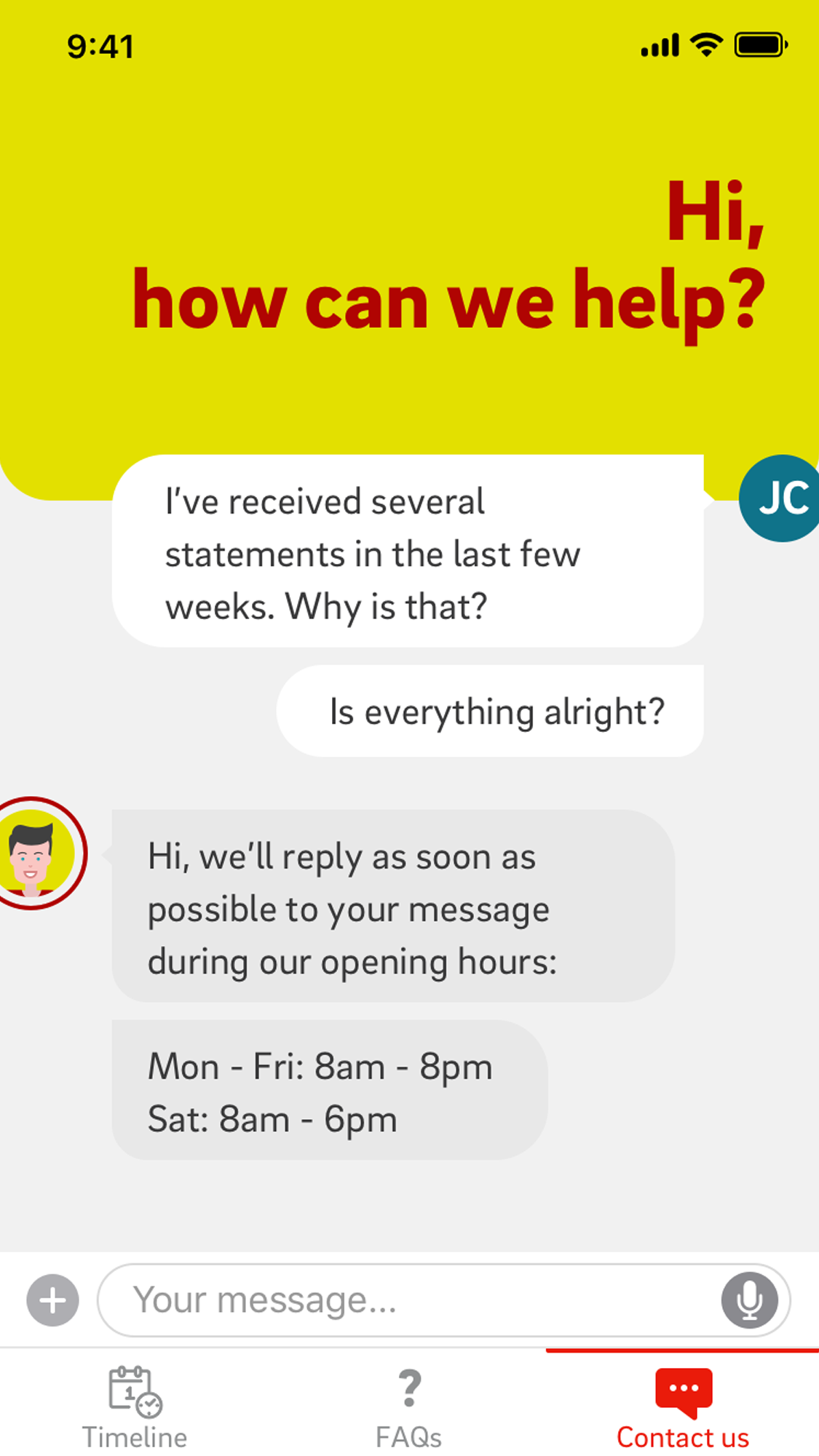Viewport: 819px width, 1456px height.
Task: Select the Contact us tab
Action: pos(682,1407)
